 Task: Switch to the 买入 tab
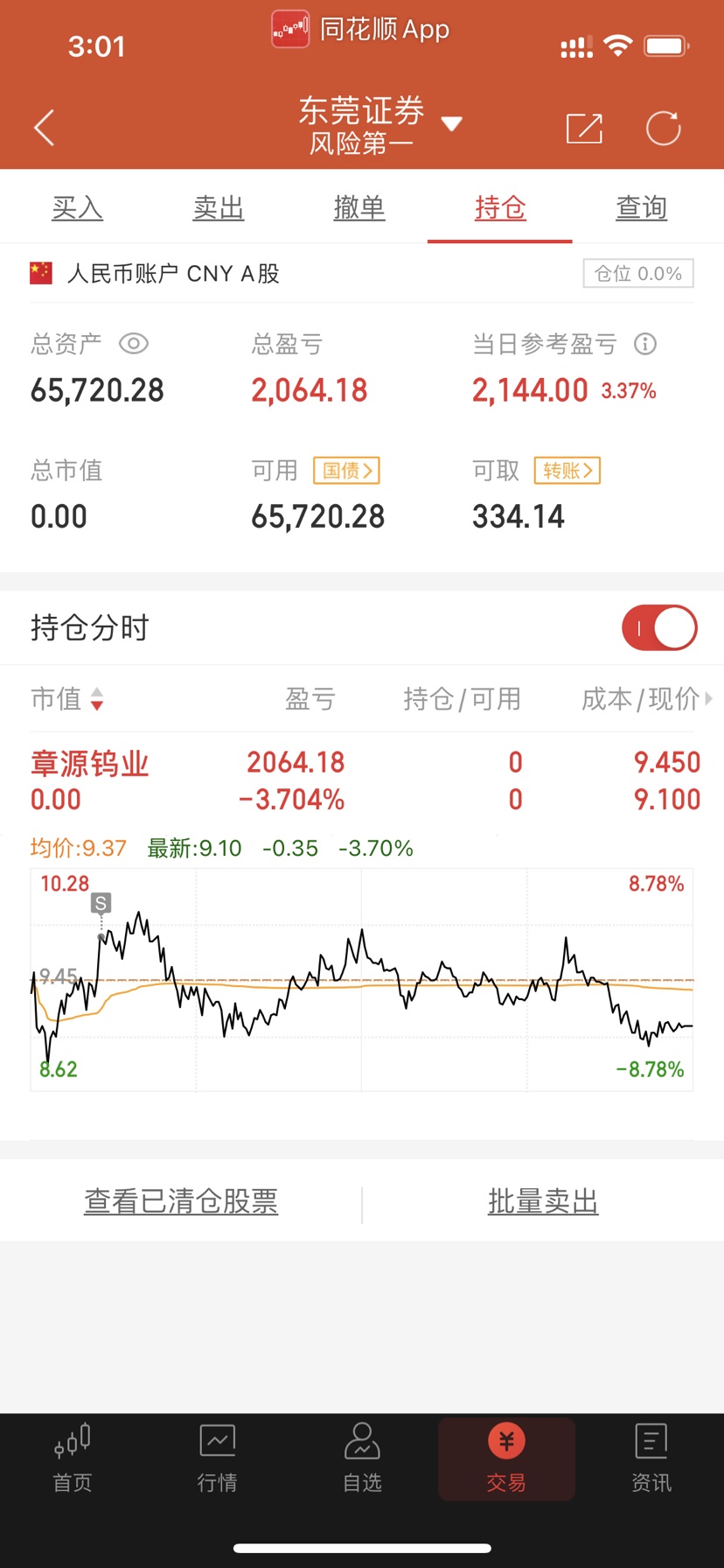(x=78, y=207)
